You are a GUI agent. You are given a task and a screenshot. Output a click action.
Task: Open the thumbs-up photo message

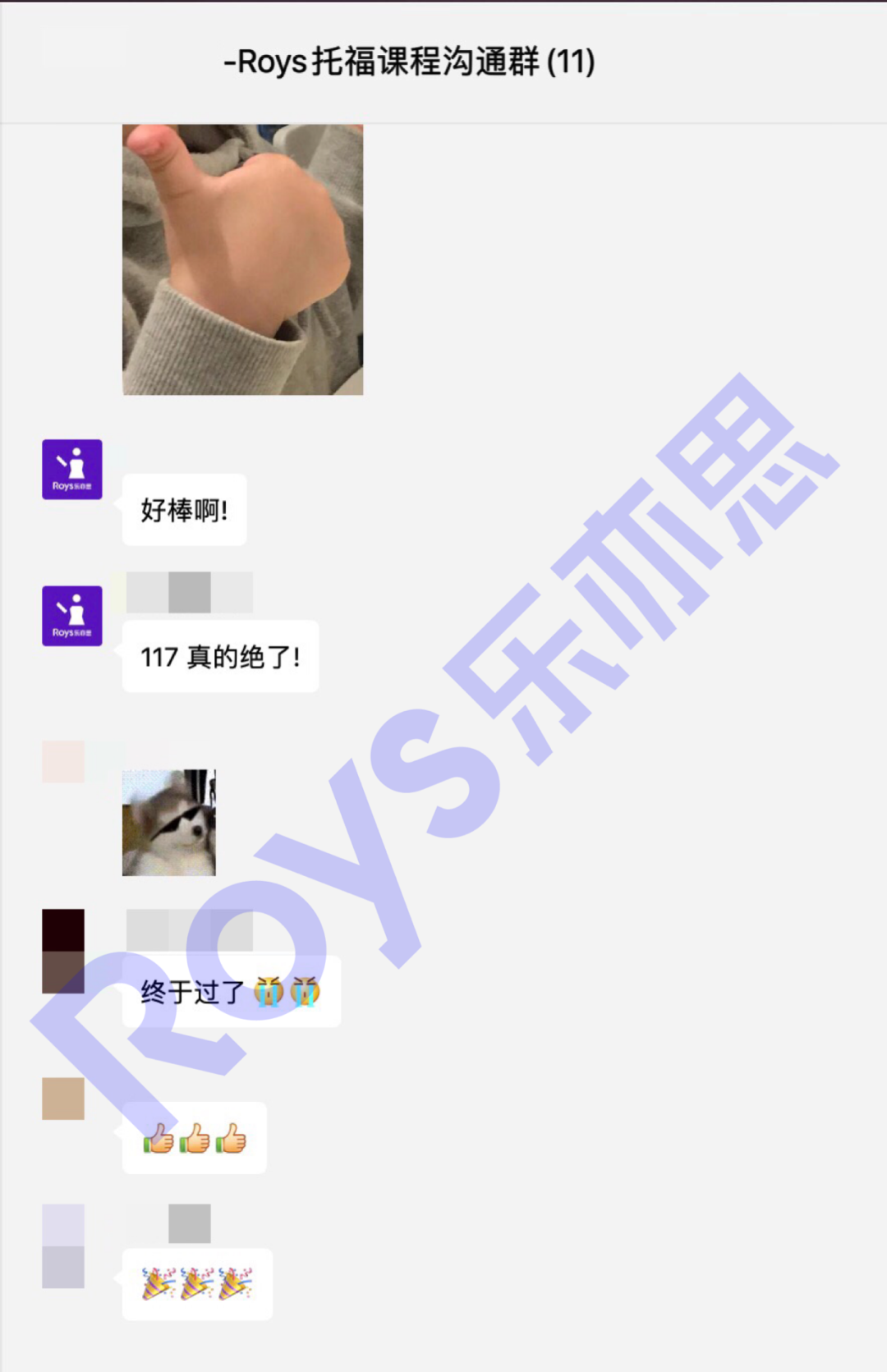(x=242, y=259)
